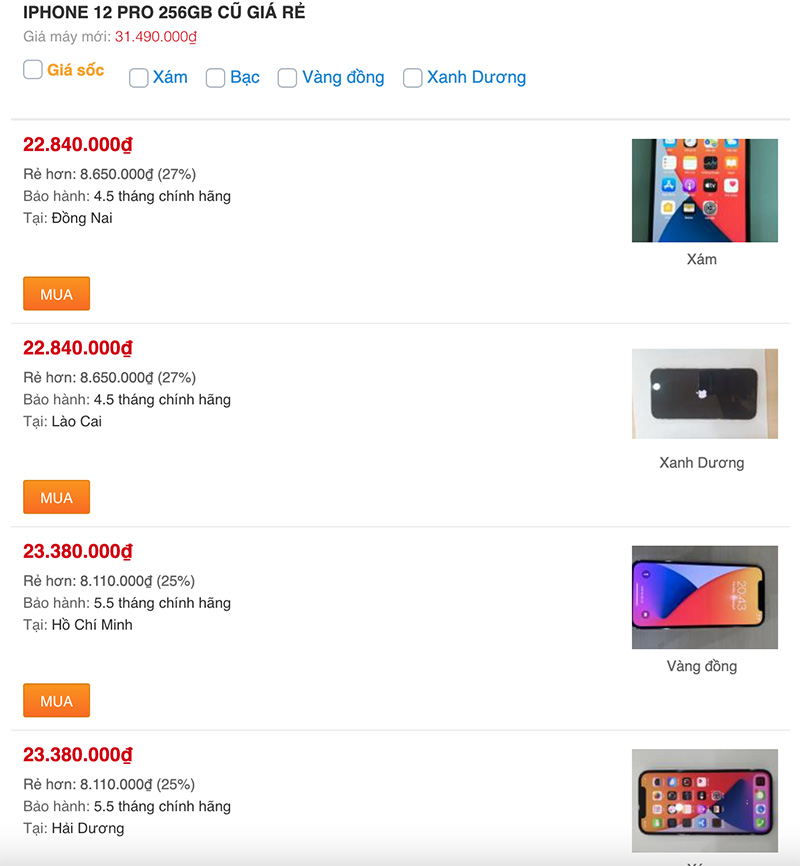The image size is (800, 866).
Task: View the Xanh Dương phone photo
Action: (704, 393)
